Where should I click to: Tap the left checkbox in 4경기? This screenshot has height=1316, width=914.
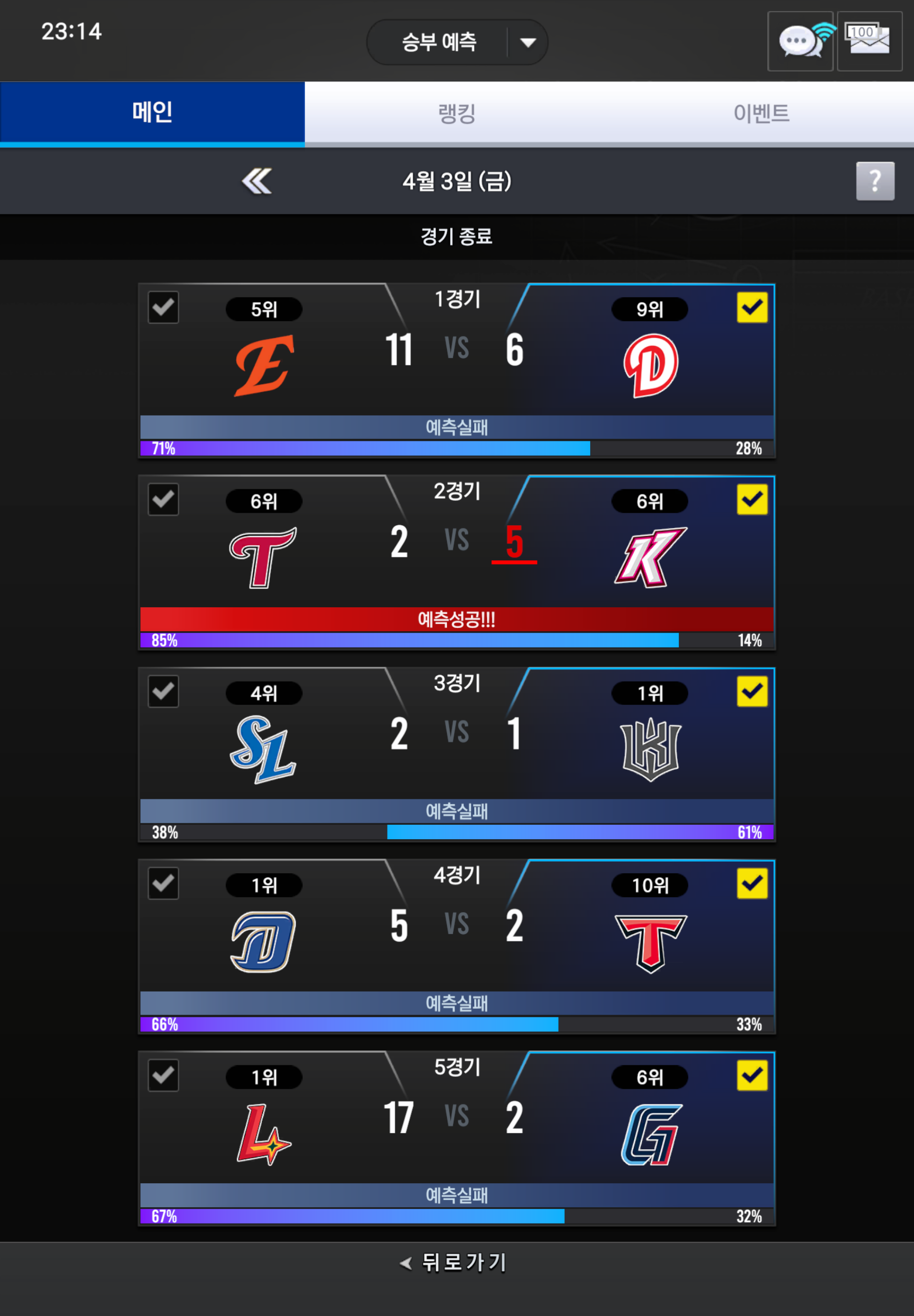tap(163, 883)
